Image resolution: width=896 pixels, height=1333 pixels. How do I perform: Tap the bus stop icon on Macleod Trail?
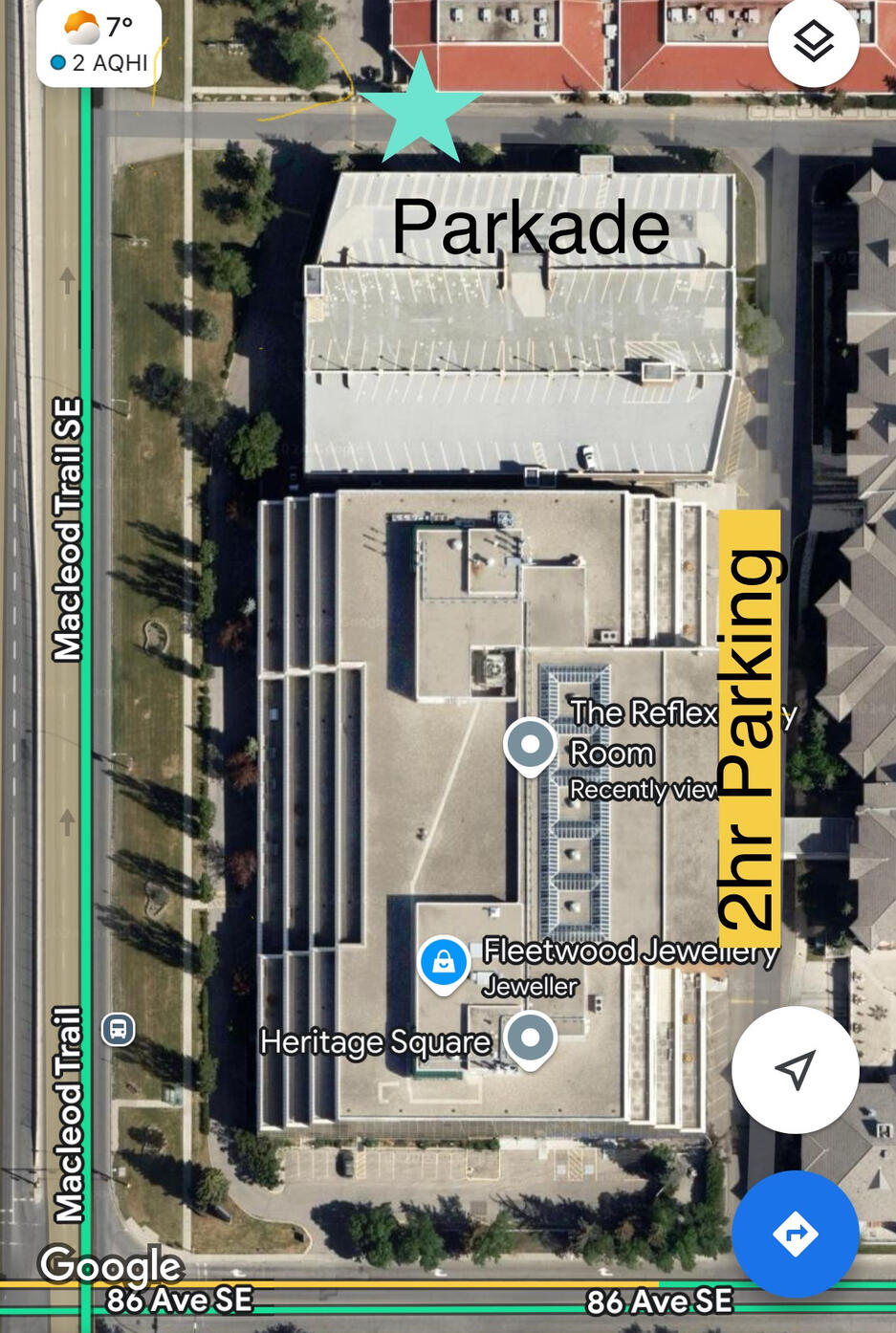point(118,1029)
